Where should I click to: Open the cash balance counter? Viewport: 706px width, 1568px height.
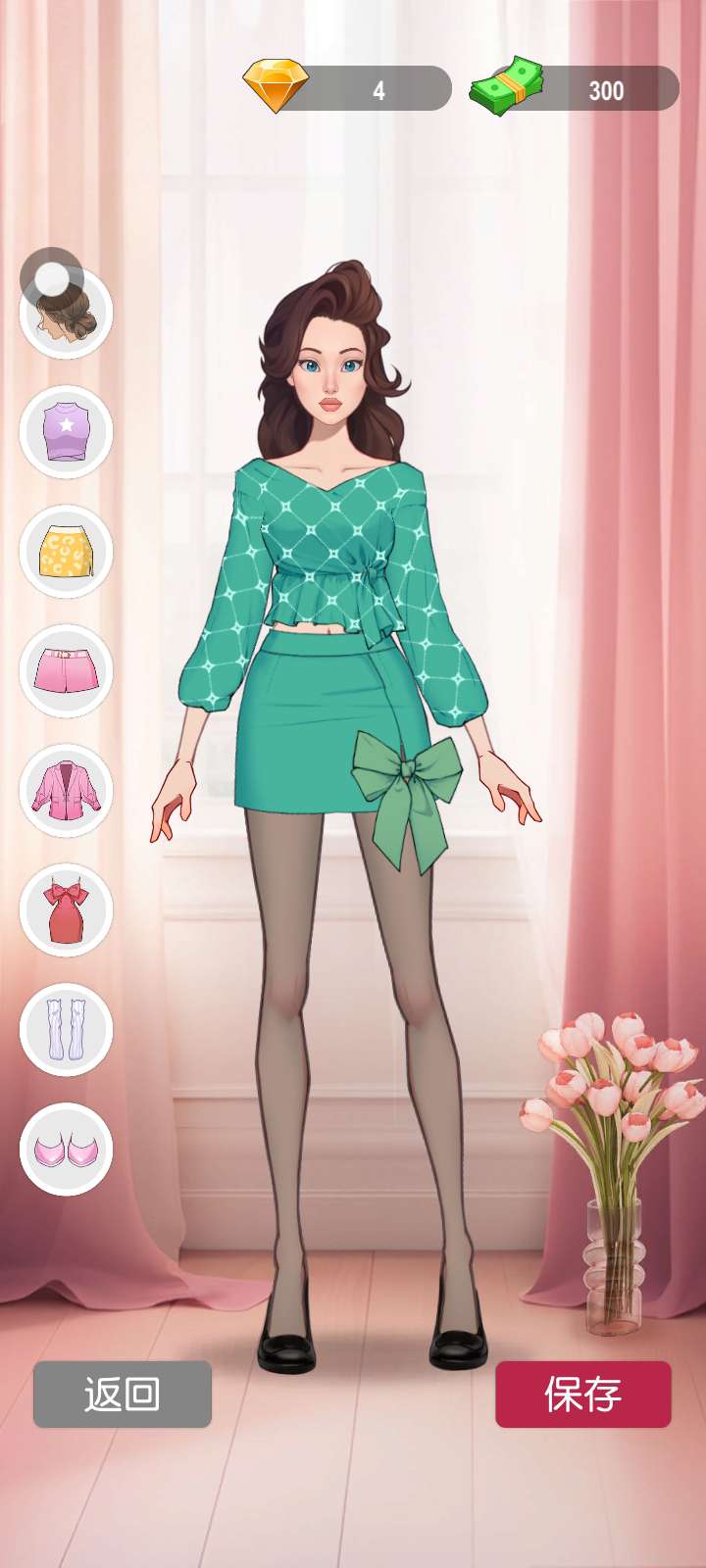click(x=576, y=89)
